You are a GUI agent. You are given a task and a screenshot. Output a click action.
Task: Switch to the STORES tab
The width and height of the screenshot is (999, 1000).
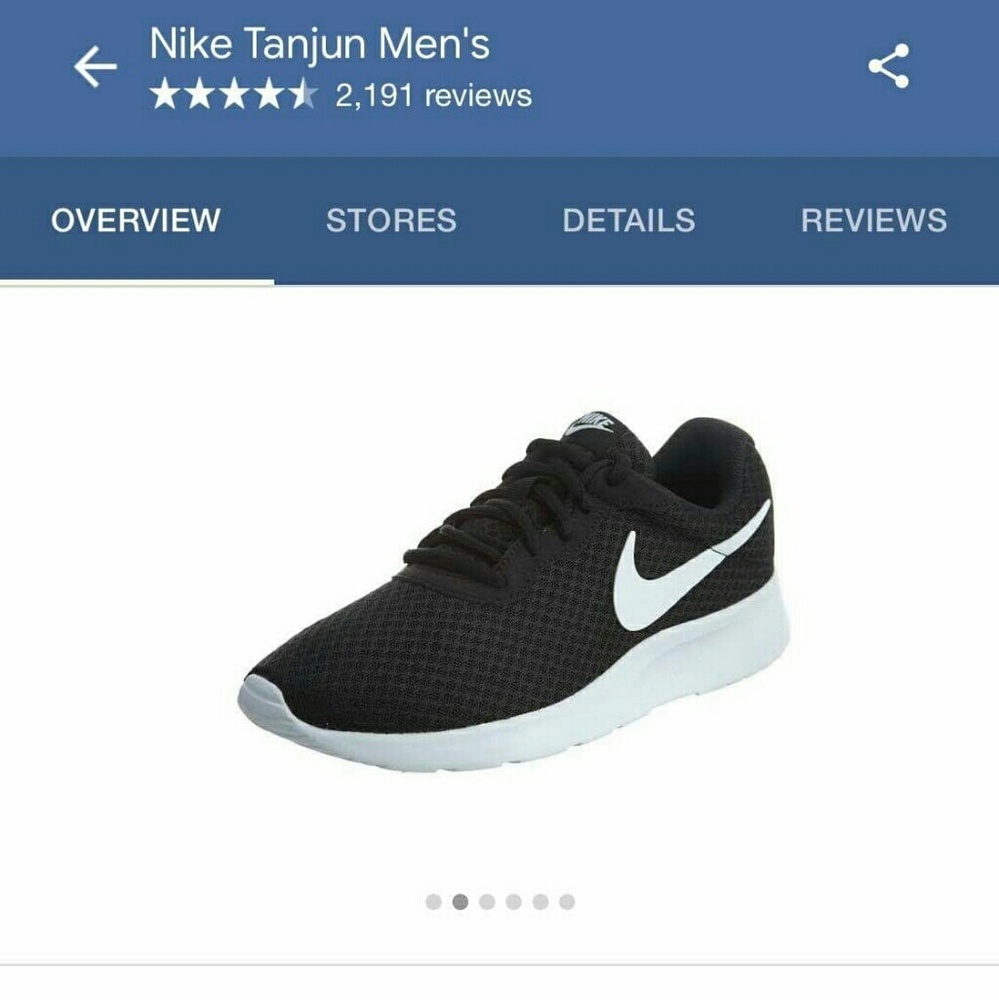click(390, 220)
